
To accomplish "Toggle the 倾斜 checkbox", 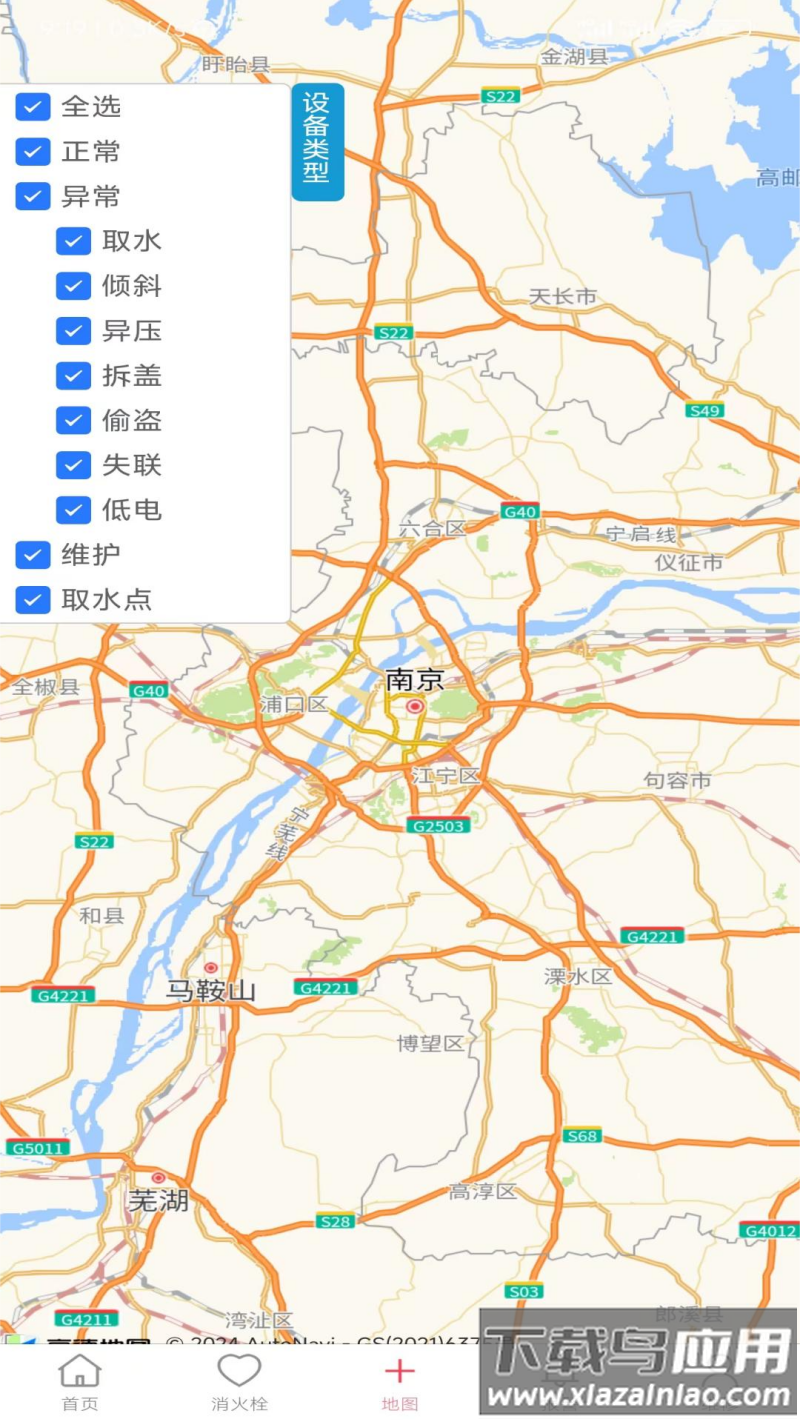I will coord(73,286).
